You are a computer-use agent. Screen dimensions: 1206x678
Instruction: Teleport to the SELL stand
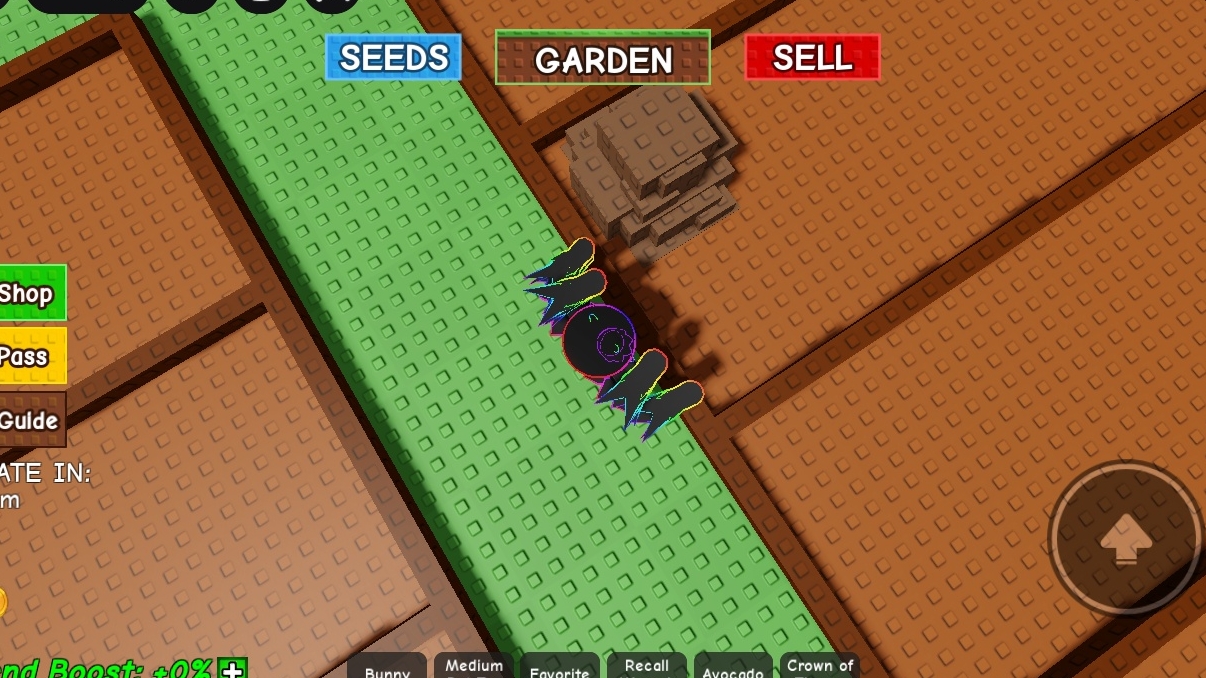click(x=812, y=58)
